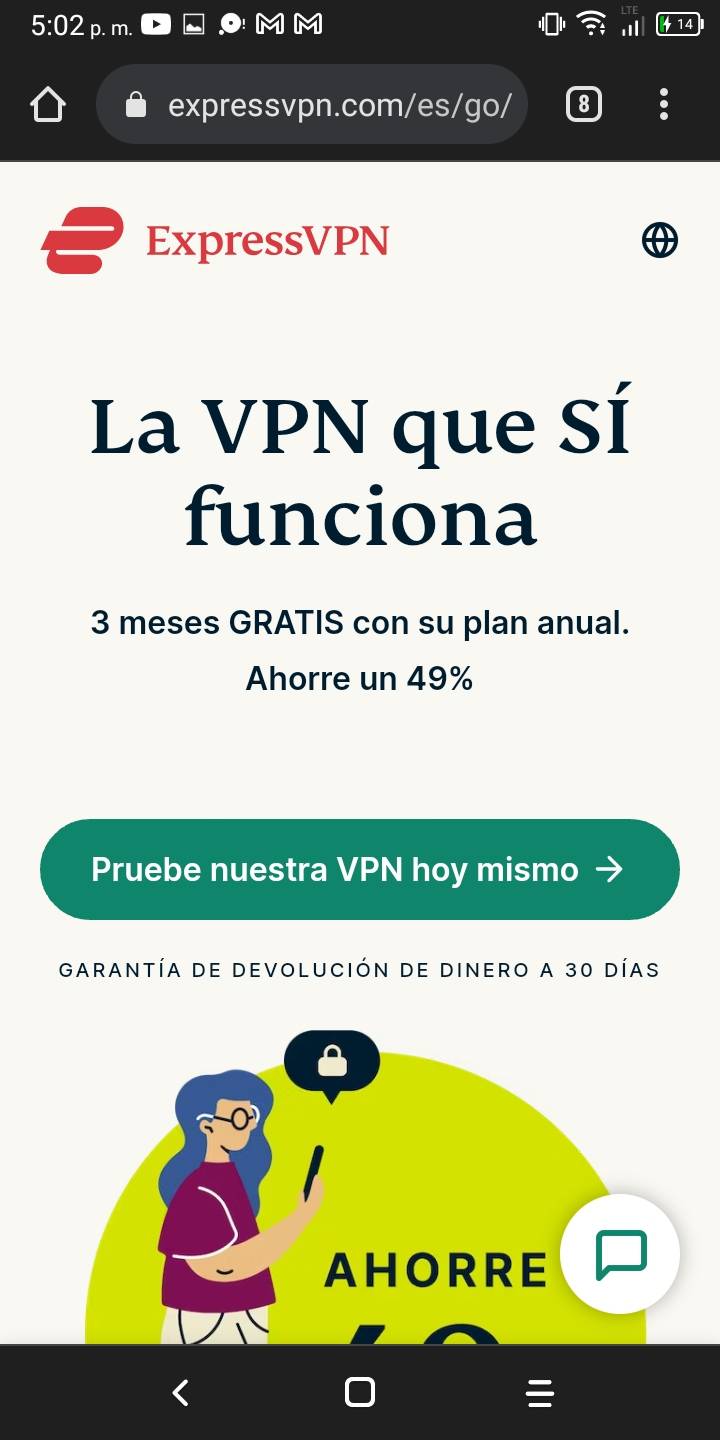Go to the ExpressVPN homepage via logo
720x1440 pixels.
215,241
